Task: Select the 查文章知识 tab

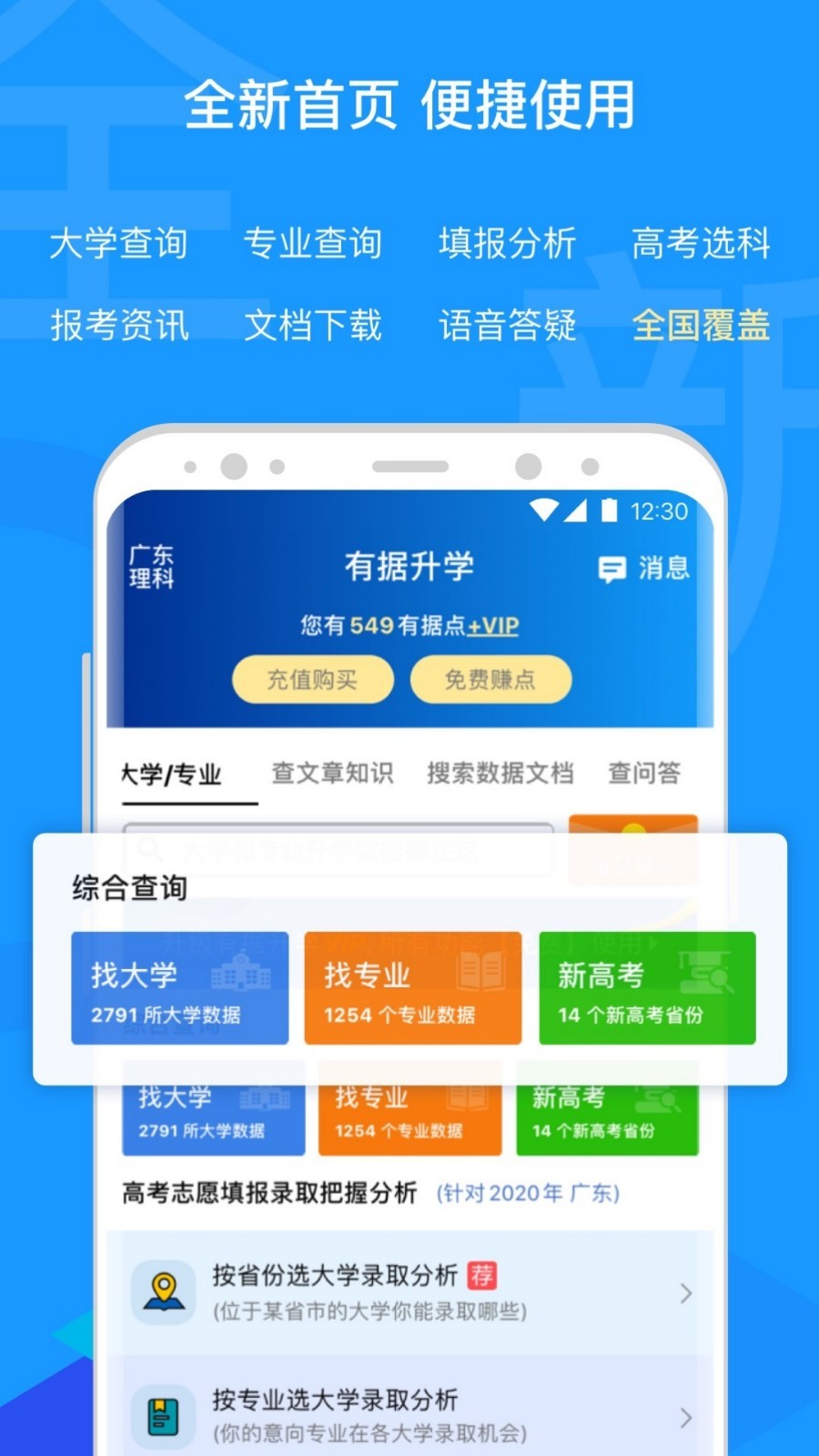Action: pos(332,771)
